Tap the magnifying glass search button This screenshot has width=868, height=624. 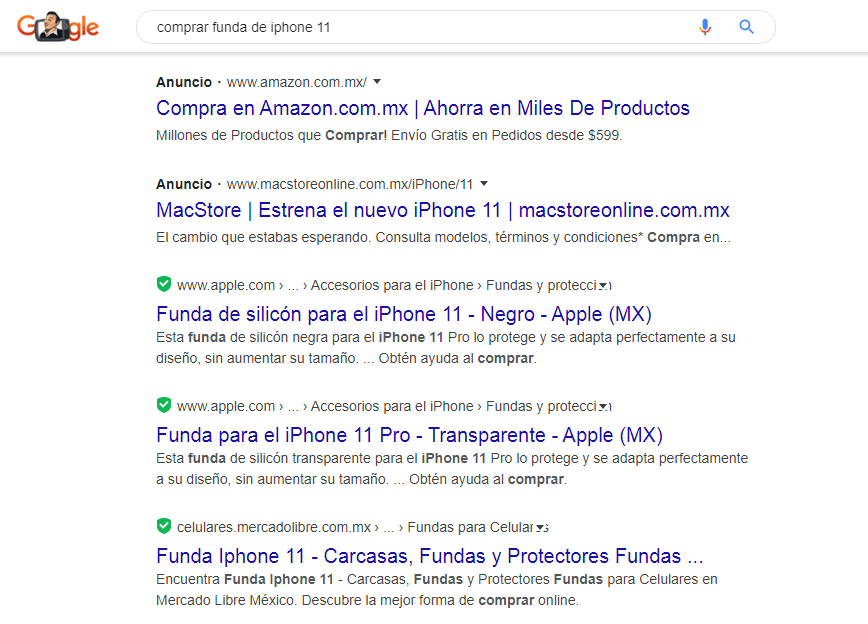click(746, 27)
